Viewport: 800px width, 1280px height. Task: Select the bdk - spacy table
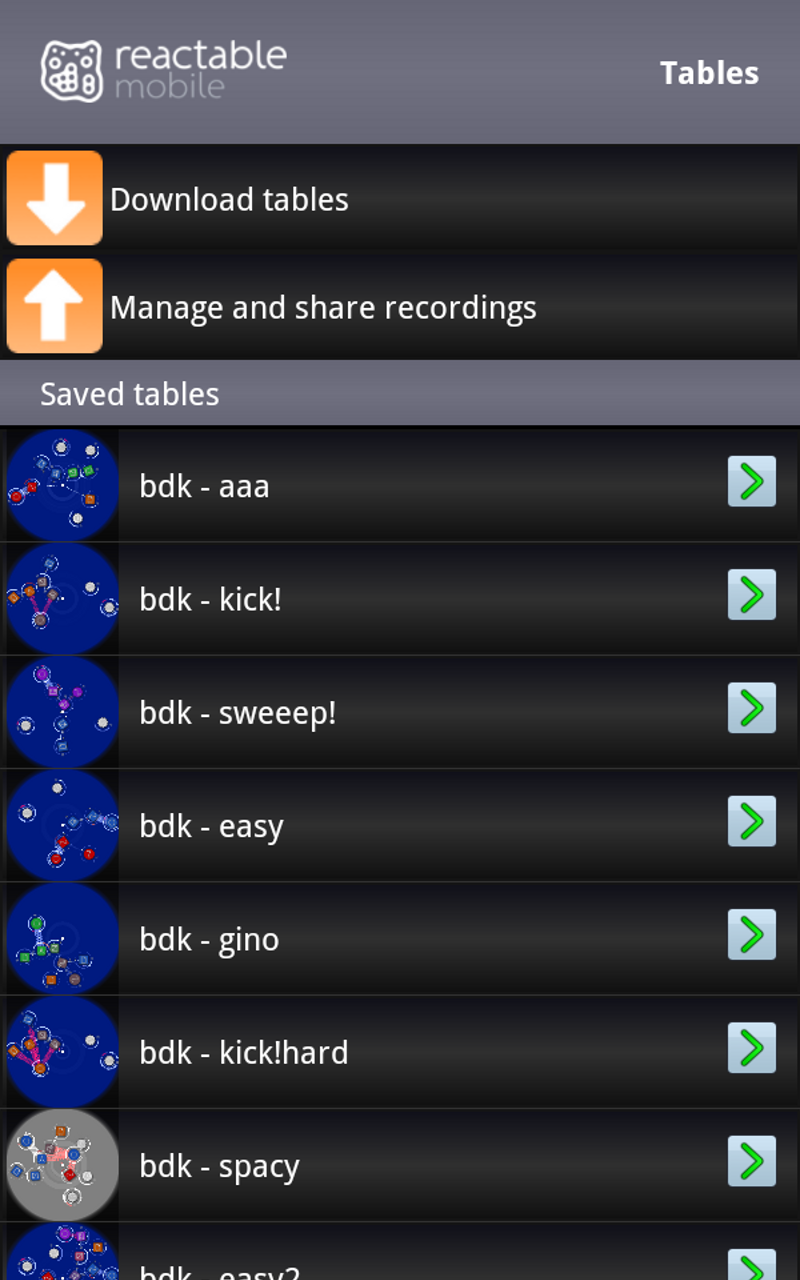pos(400,1165)
